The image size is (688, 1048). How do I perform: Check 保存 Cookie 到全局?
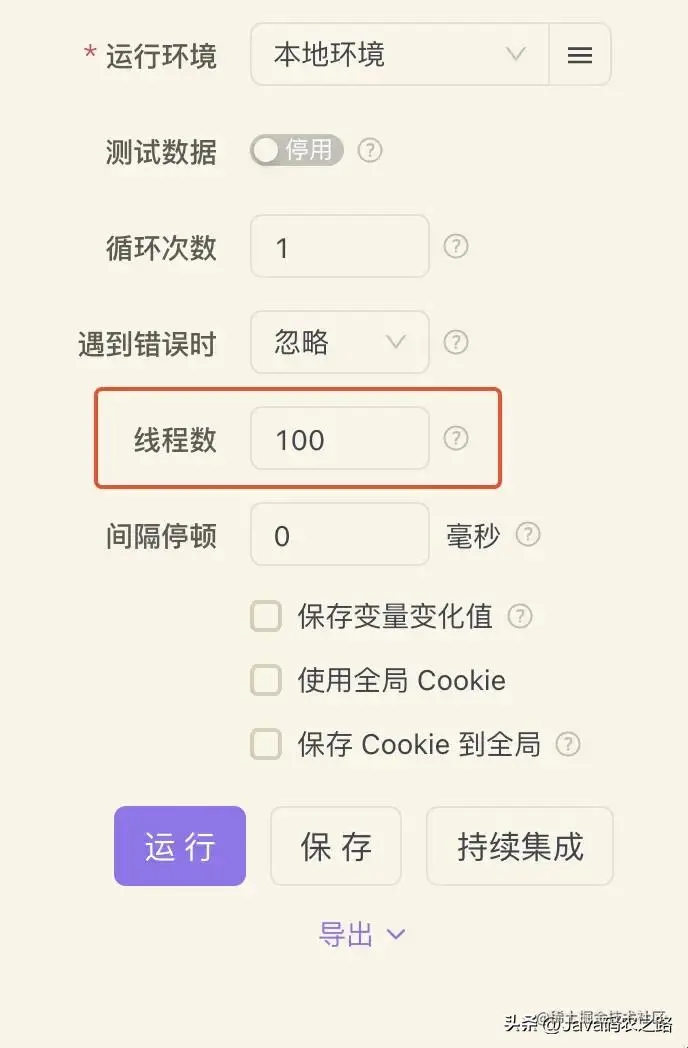pos(266,745)
